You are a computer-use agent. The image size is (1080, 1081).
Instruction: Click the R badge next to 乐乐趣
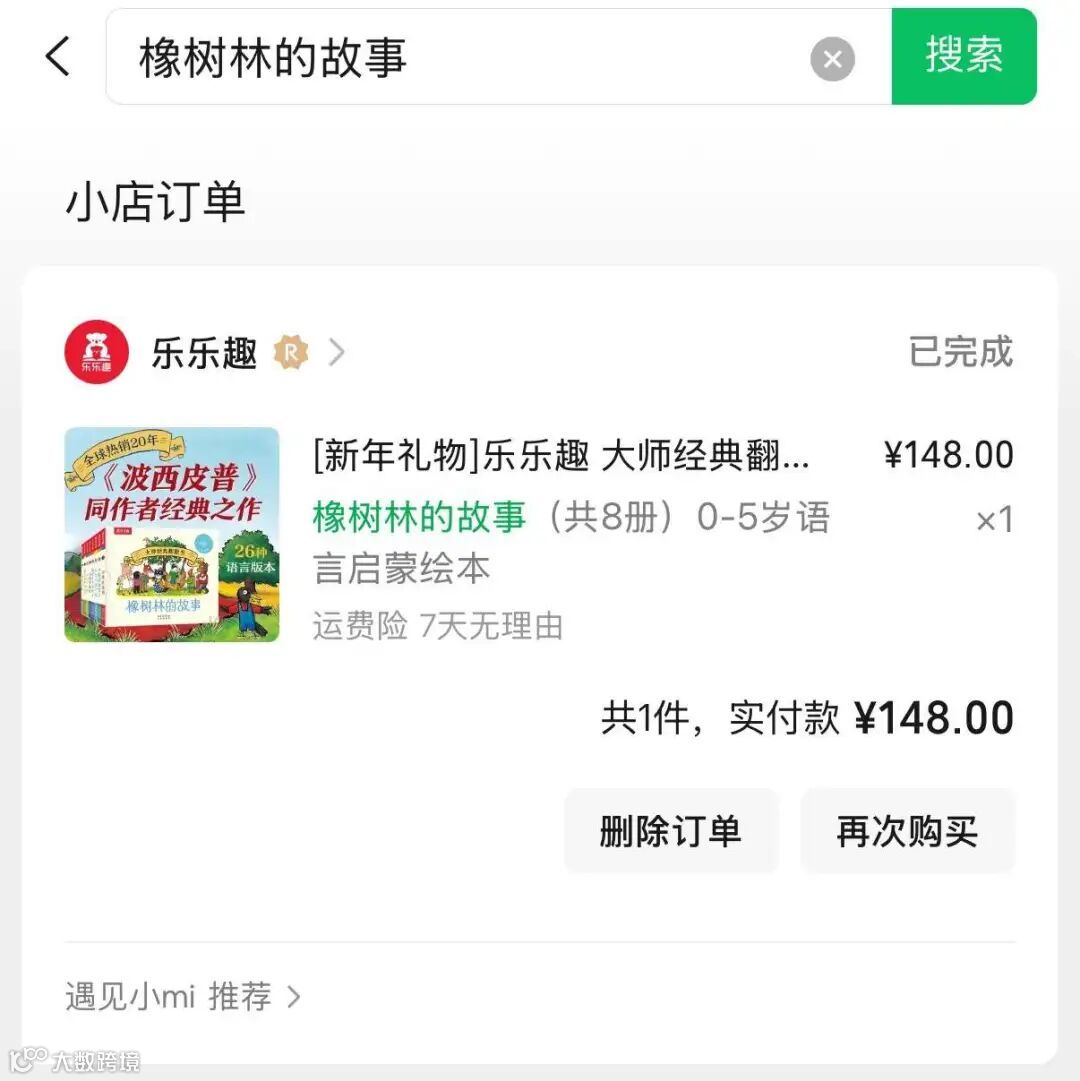[291, 352]
